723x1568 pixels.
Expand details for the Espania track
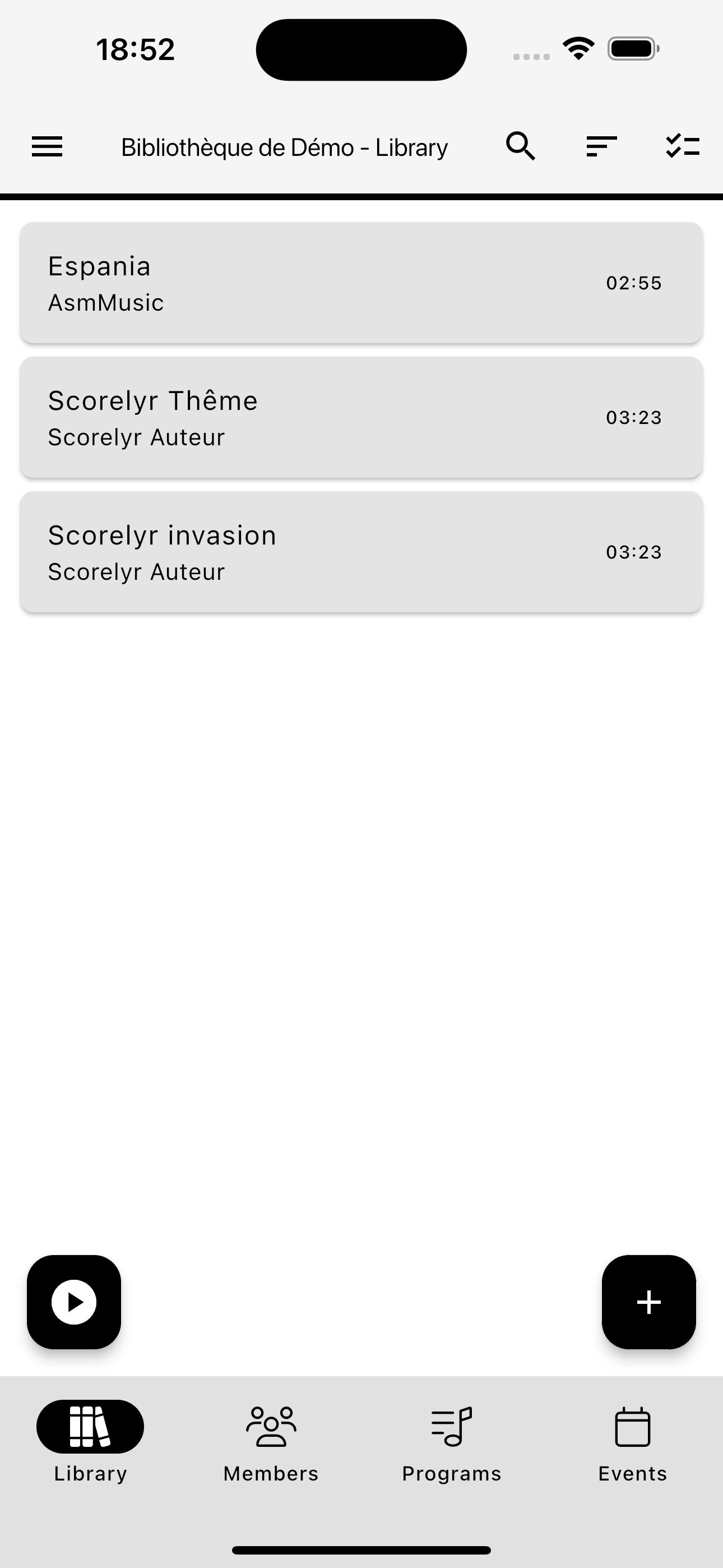pos(361,282)
